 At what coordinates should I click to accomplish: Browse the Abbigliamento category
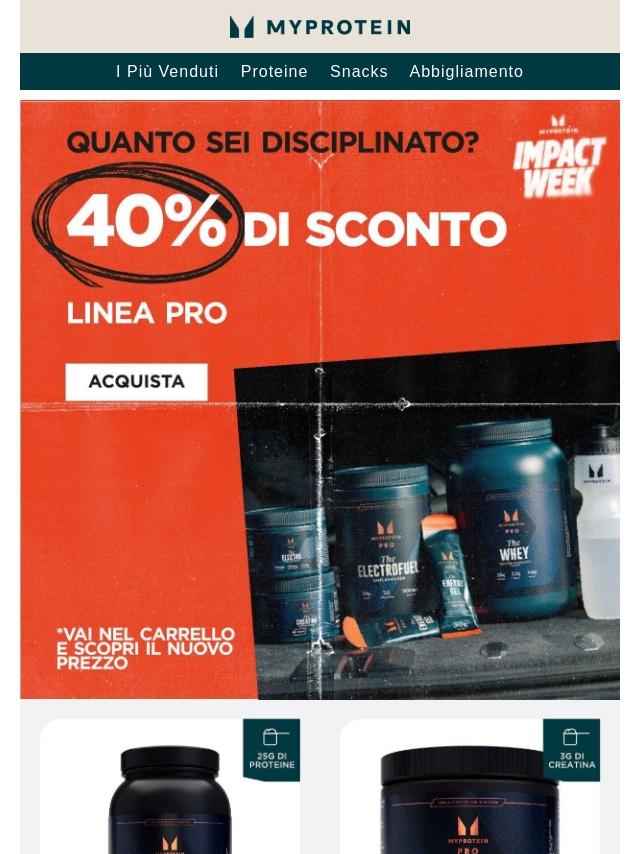(466, 72)
